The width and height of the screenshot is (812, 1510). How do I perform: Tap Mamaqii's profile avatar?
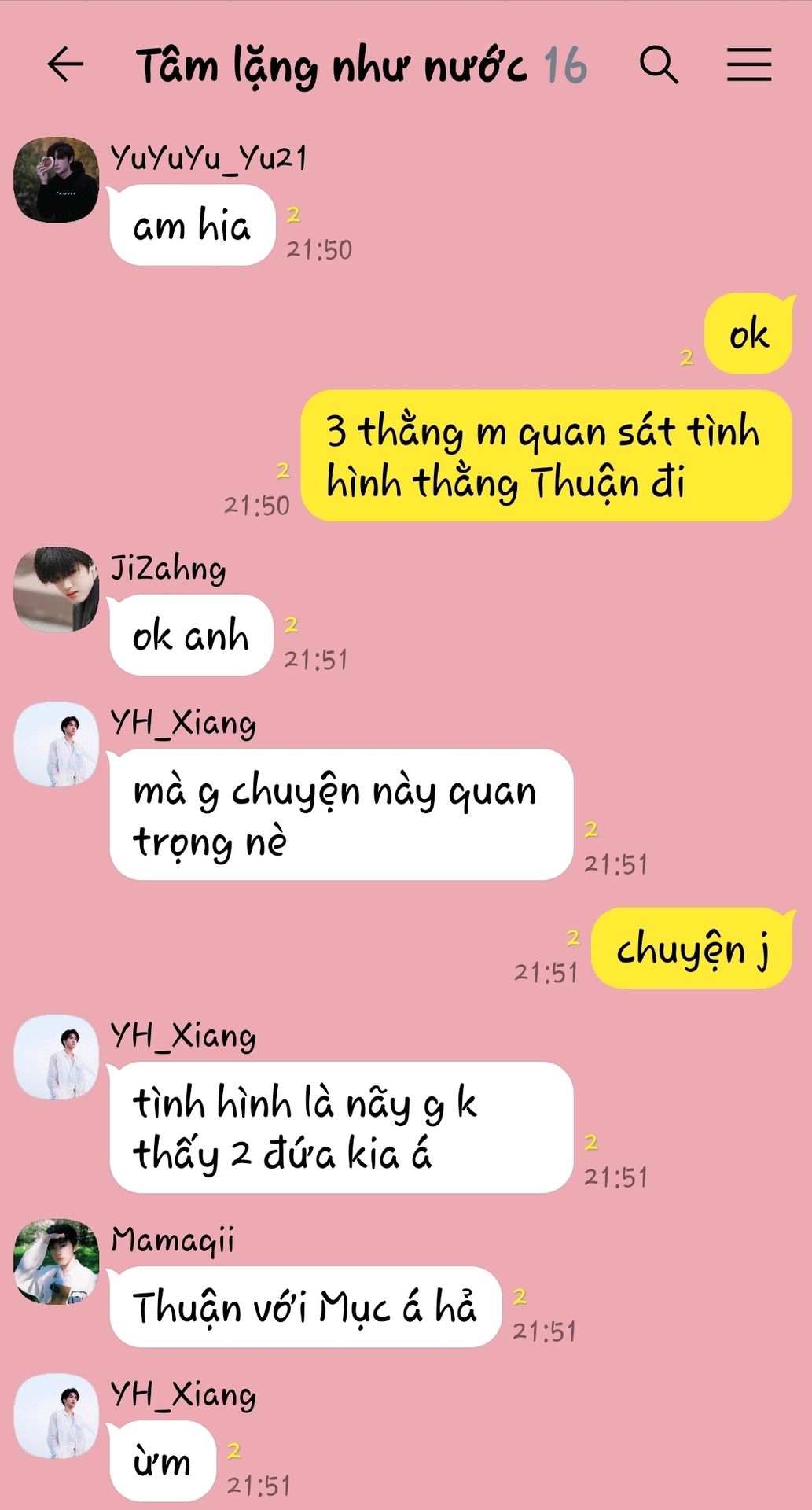pyautogui.click(x=57, y=1261)
